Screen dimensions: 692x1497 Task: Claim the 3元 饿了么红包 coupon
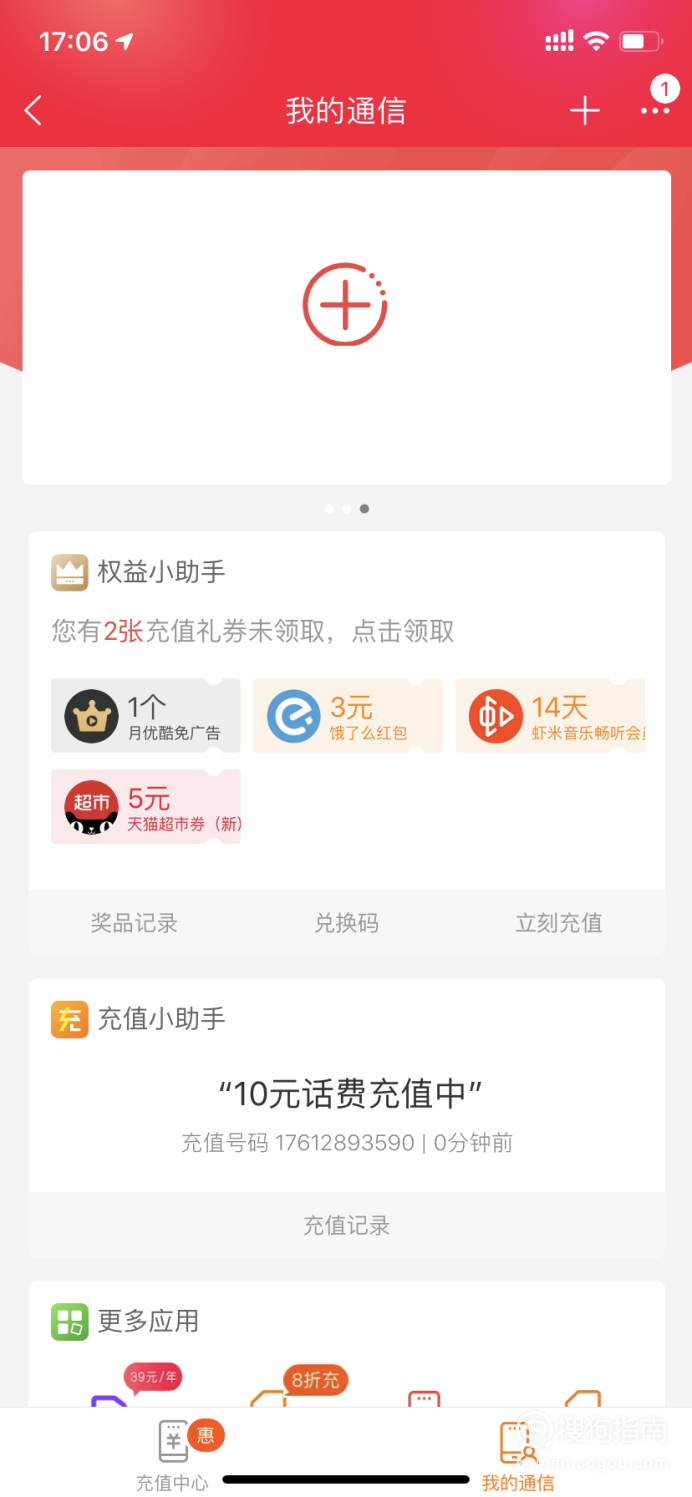tap(348, 716)
